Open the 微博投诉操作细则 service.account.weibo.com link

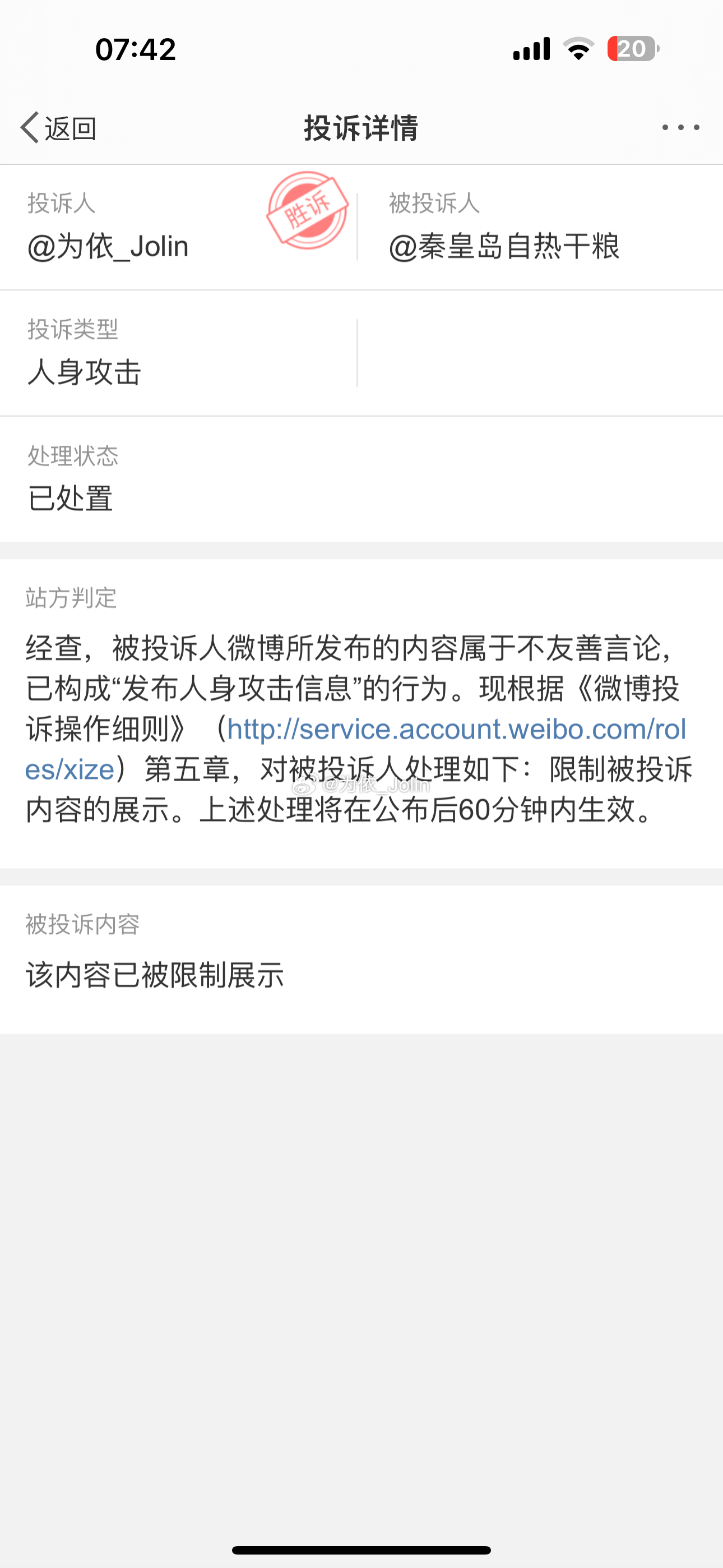455,729
